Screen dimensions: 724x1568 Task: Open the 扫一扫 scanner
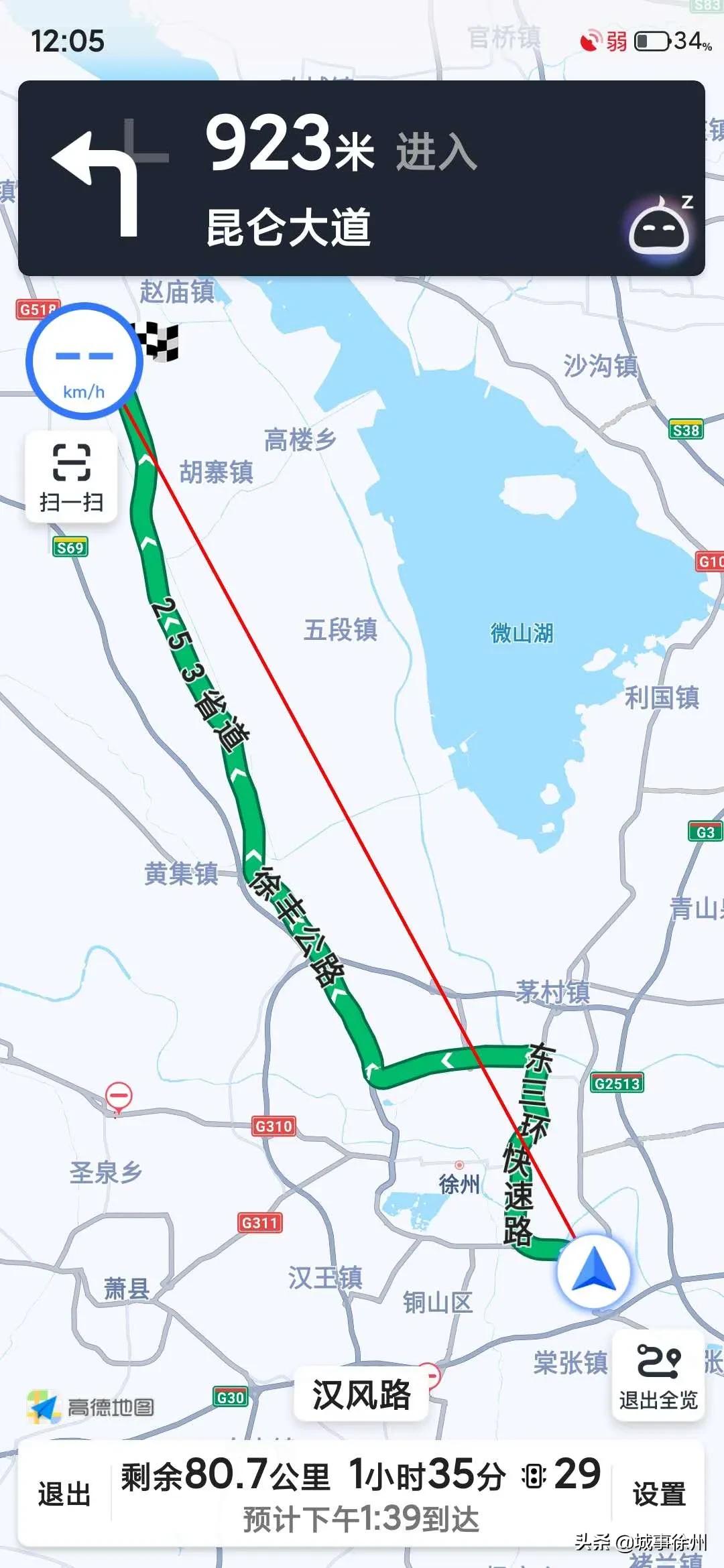(72, 477)
